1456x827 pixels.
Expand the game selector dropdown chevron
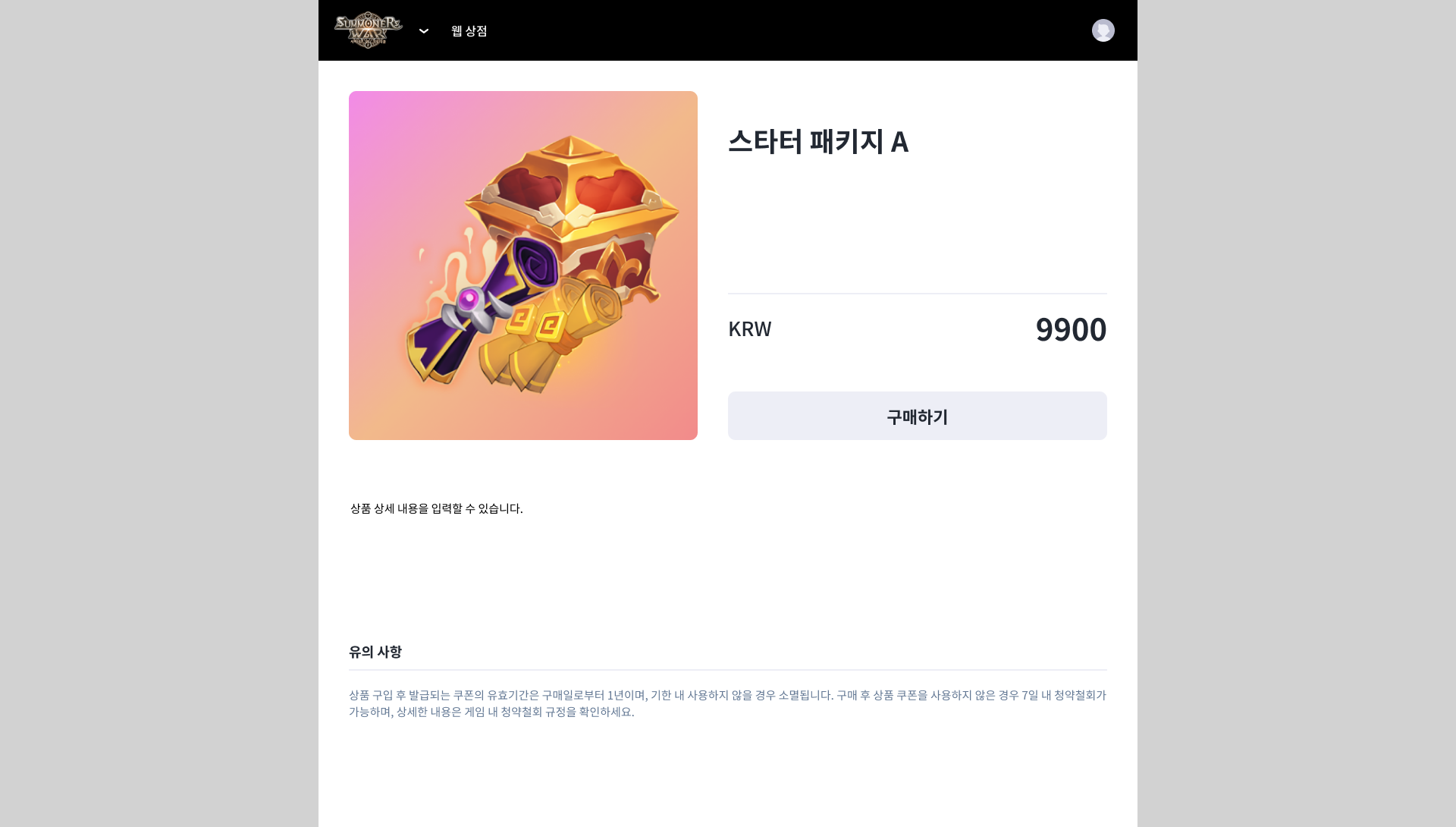[424, 31]
